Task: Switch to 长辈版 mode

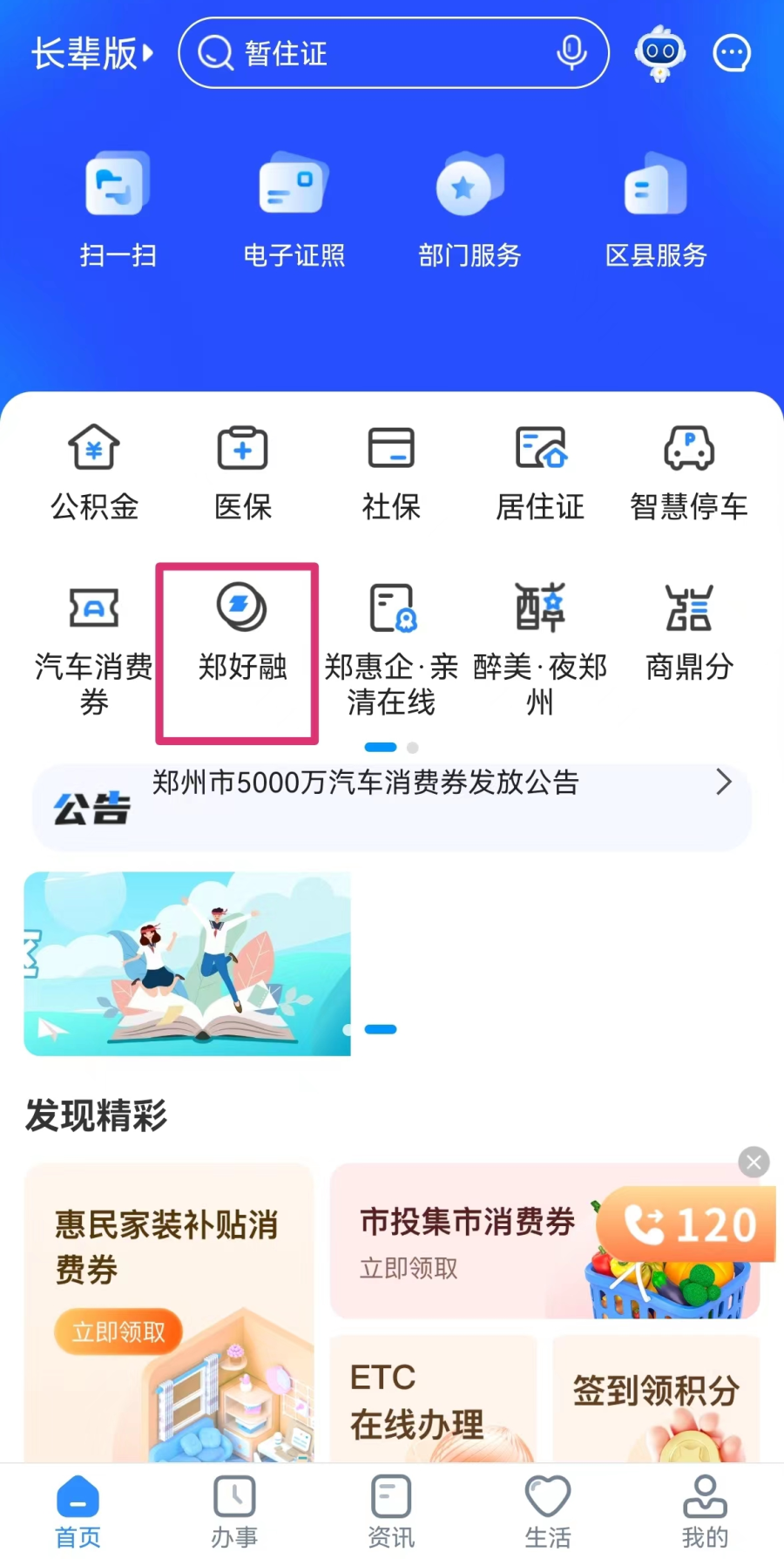Action: click(x=91, y=53)
